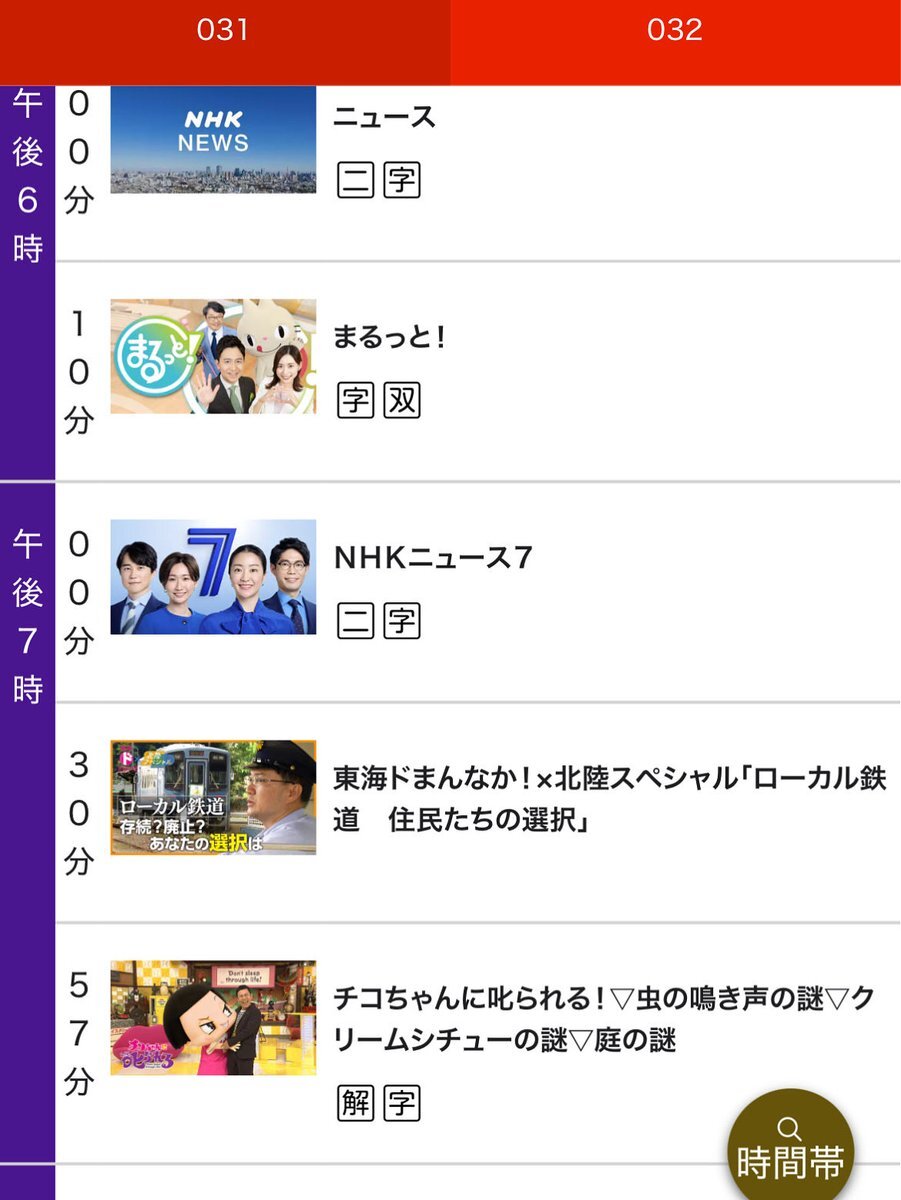Open the ニュース program at 6:00 PM

384,117
